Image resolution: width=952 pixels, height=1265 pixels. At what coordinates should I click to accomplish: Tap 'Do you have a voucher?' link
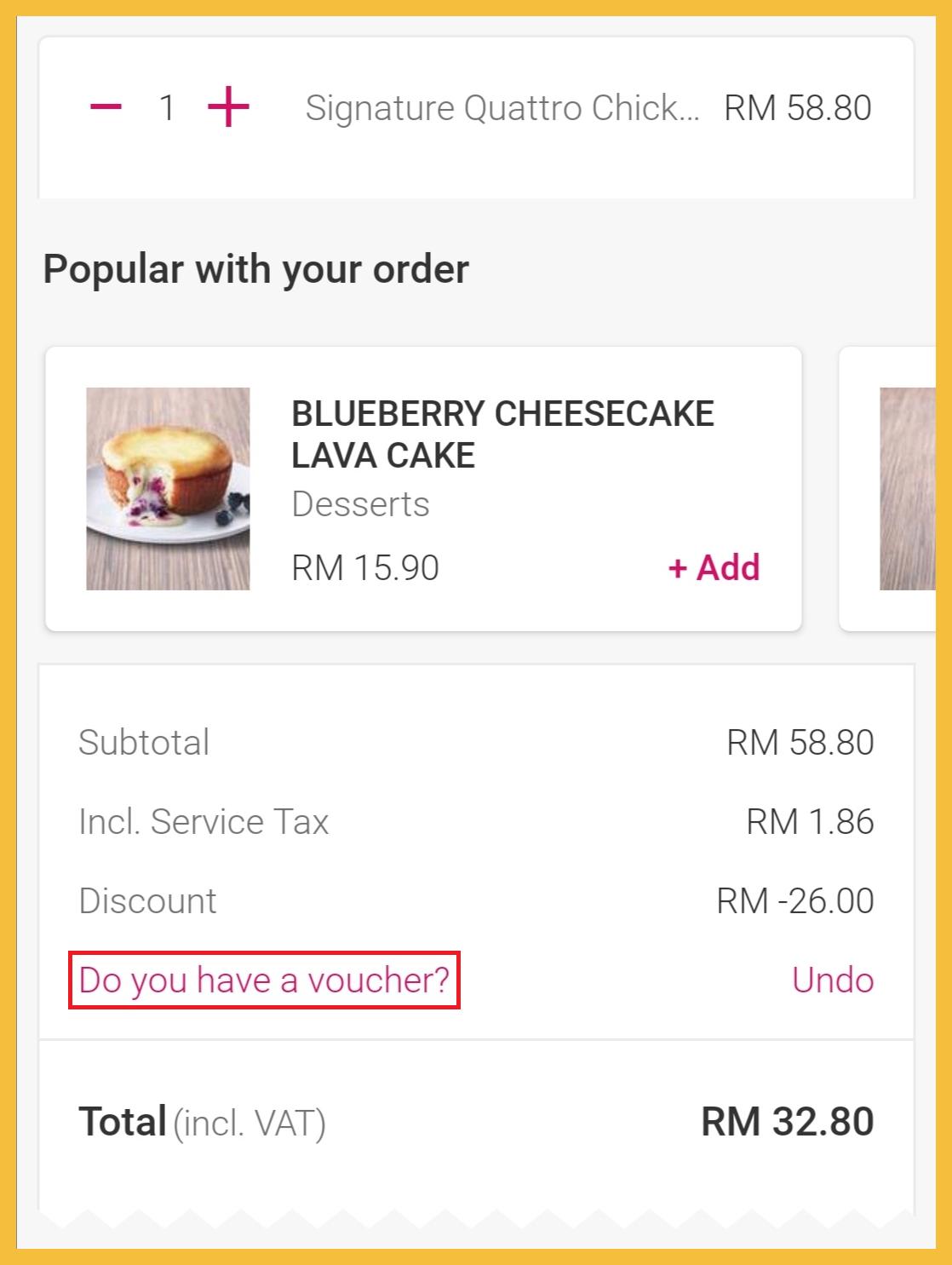(264, 980)
